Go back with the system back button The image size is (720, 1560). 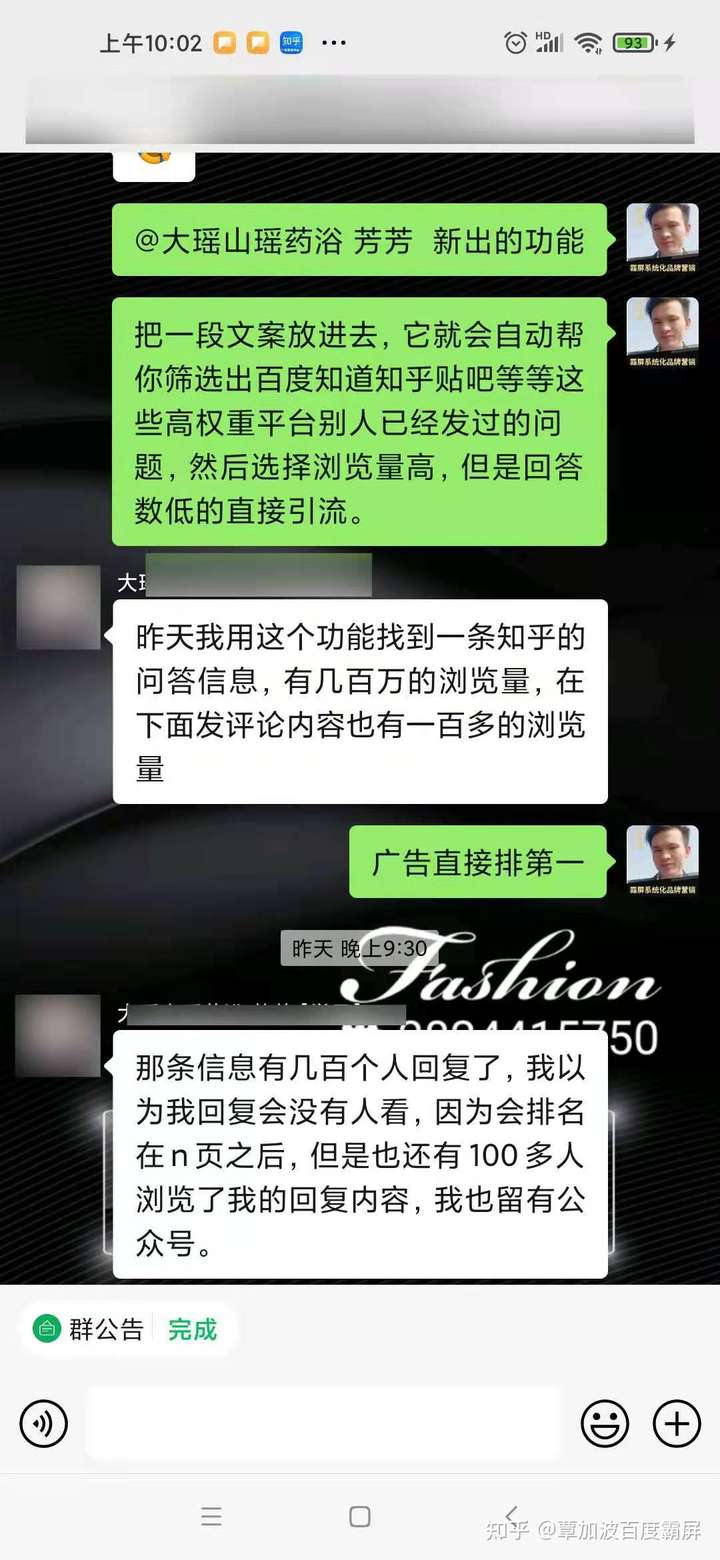point(511,1516)
